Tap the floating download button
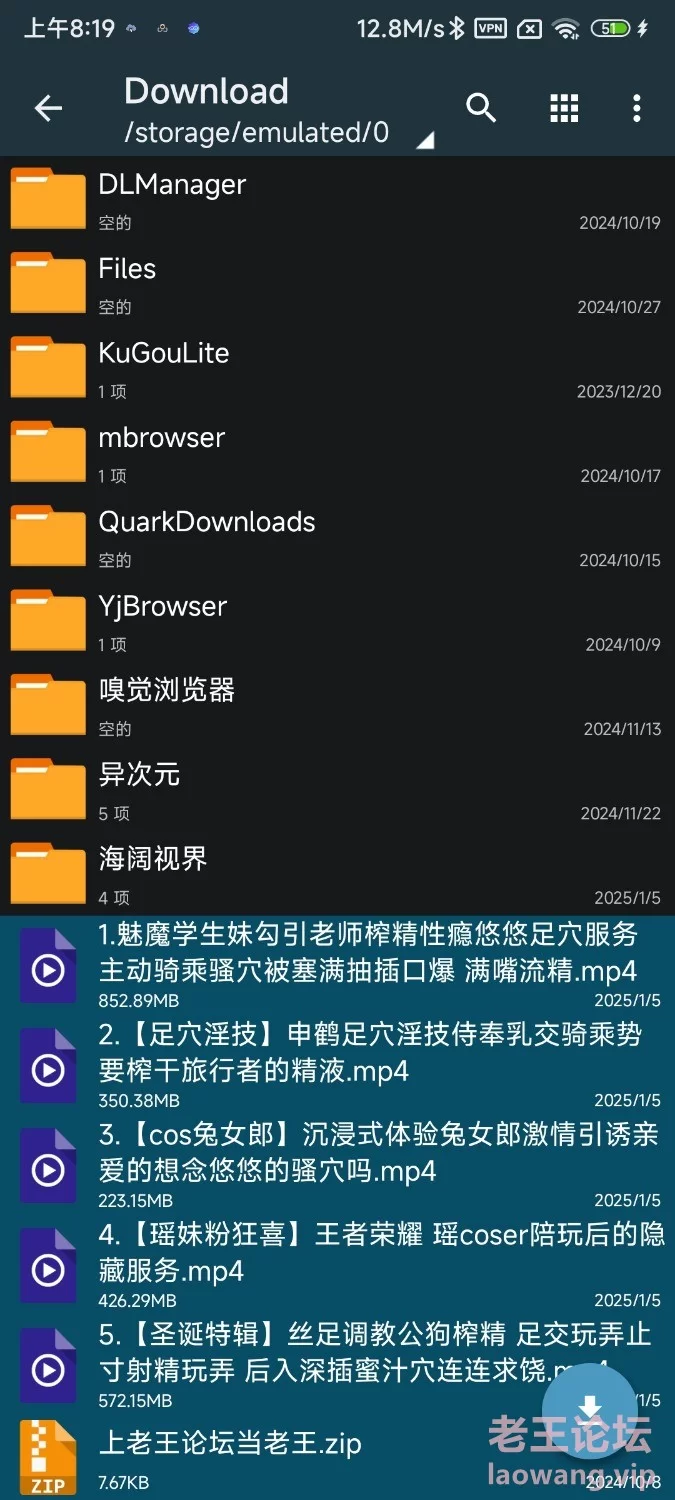This screenshot has height=1500, width=675. click(x=590, y=1409)
